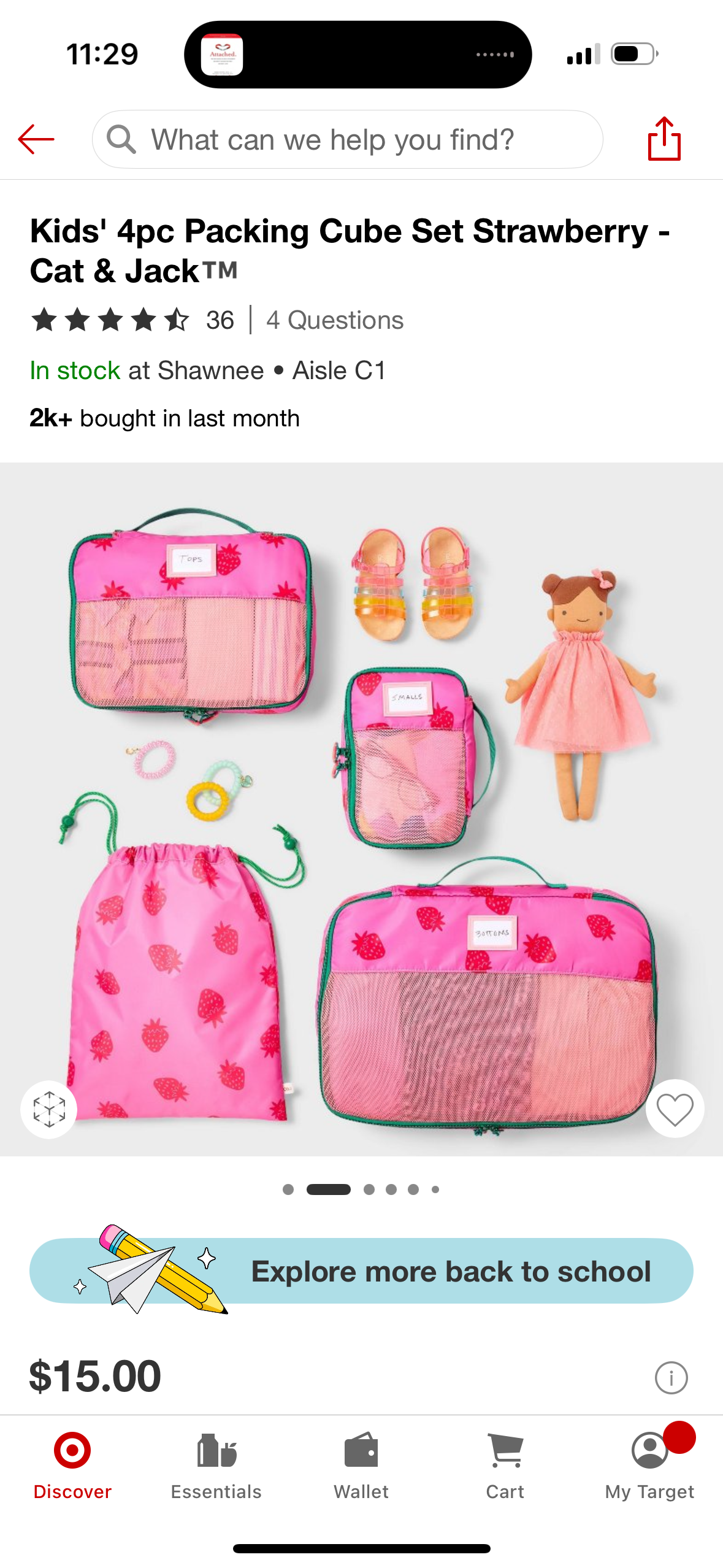Image resolution: width=723 pixels, height=1568 pixels.
Task: Go back with the red arrow
Action: pyautogui.click(x=36, y=139)
